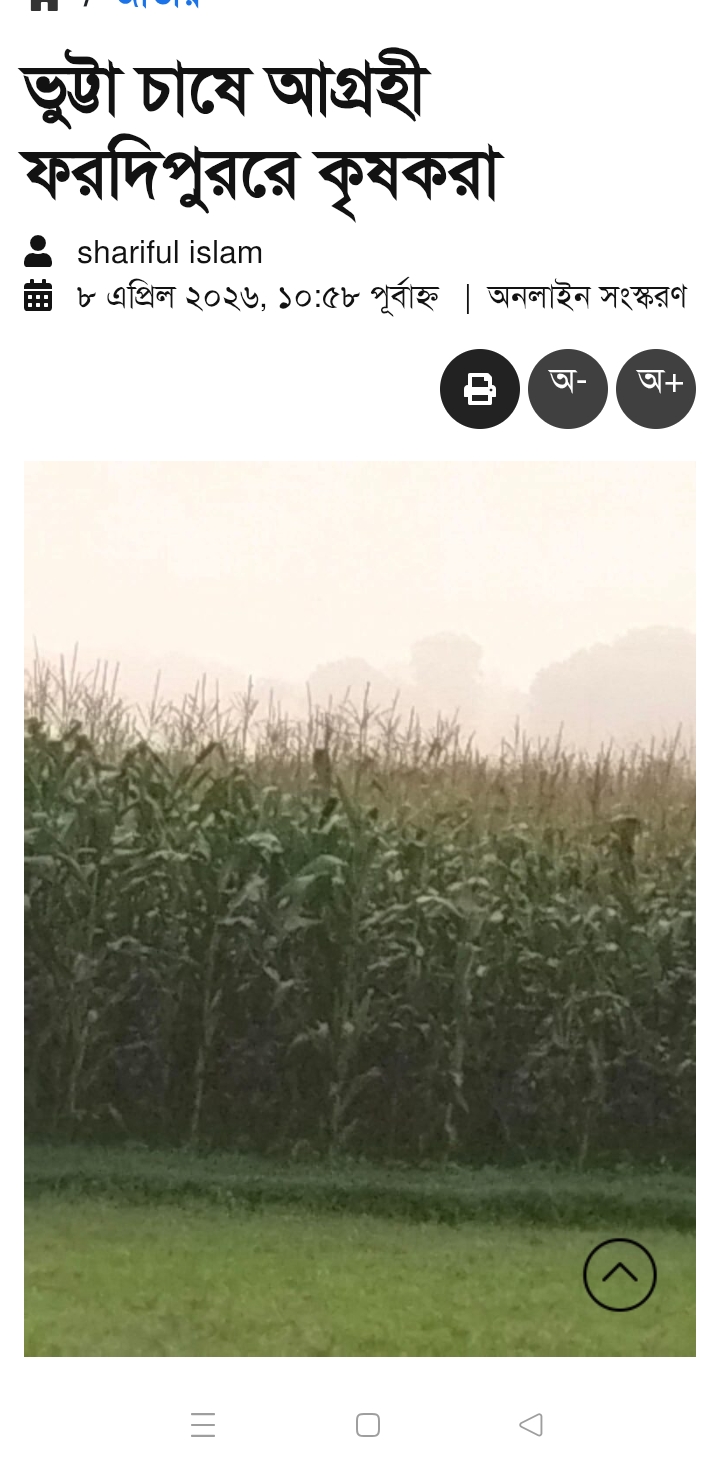Jump back to top of page
Screen dimensions: 720x1468
point(620,1275)
